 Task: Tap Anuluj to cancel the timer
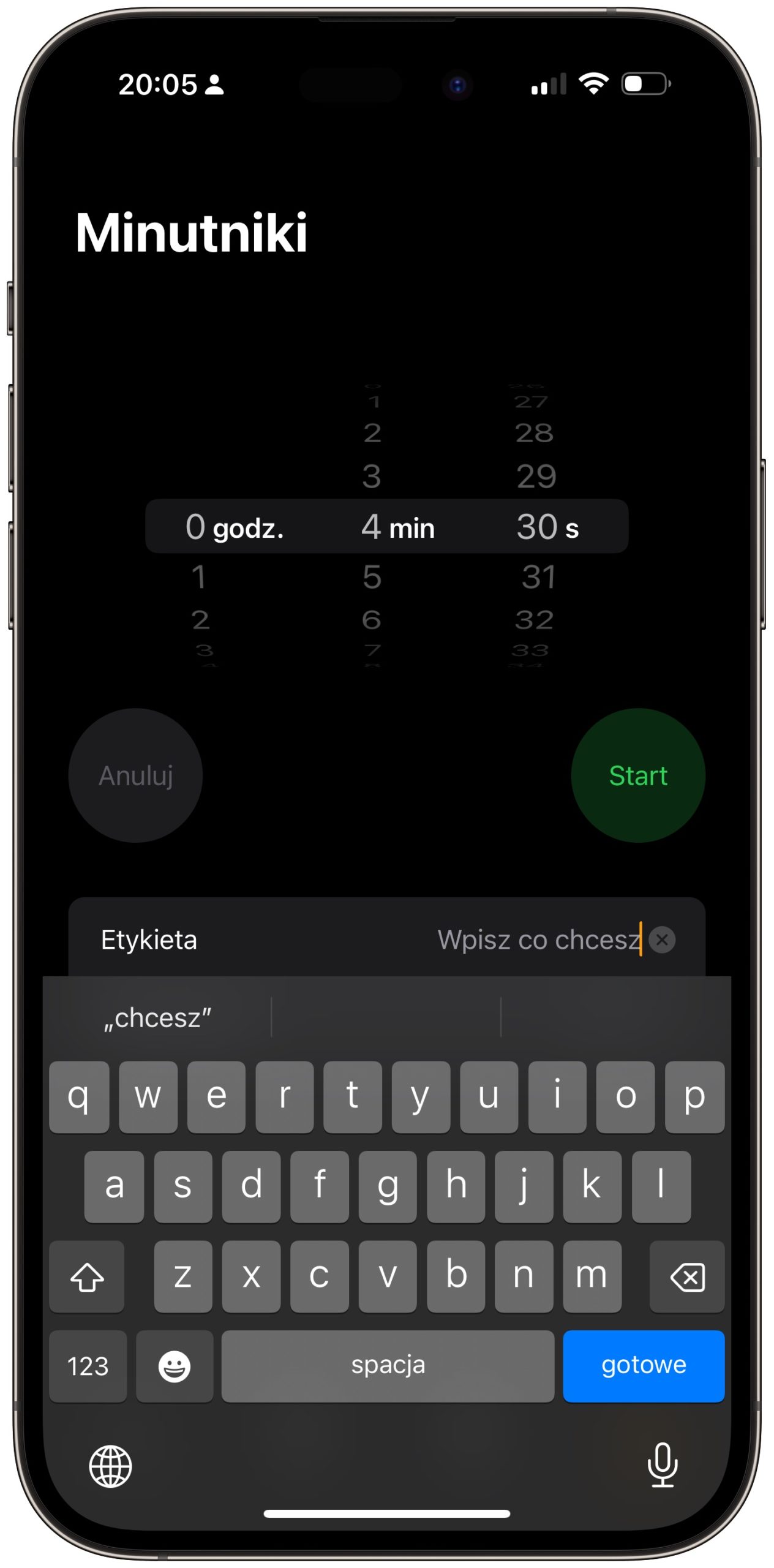(x=135, y=775)
